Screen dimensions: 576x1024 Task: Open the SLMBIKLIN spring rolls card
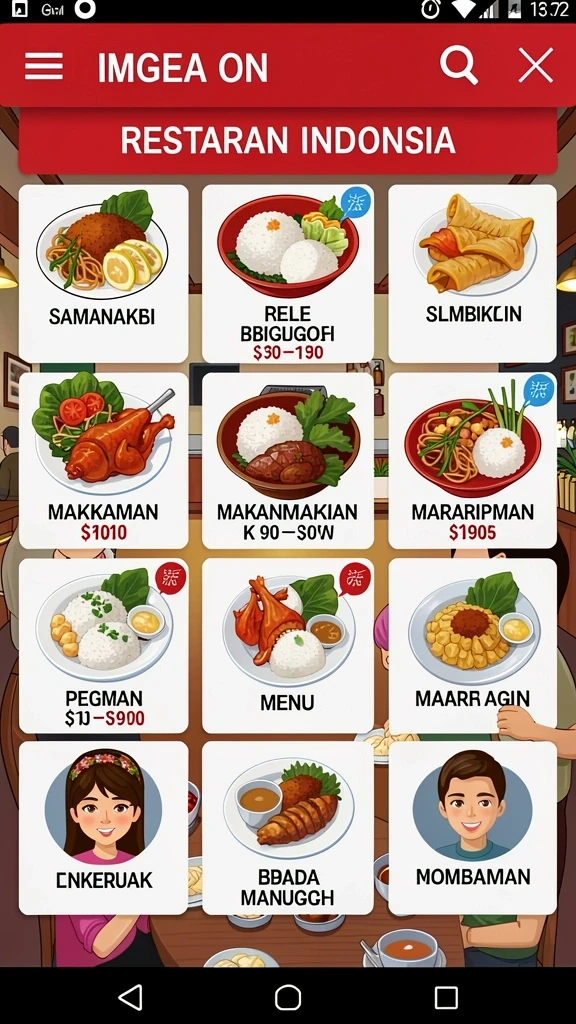(x=472, y=273)
